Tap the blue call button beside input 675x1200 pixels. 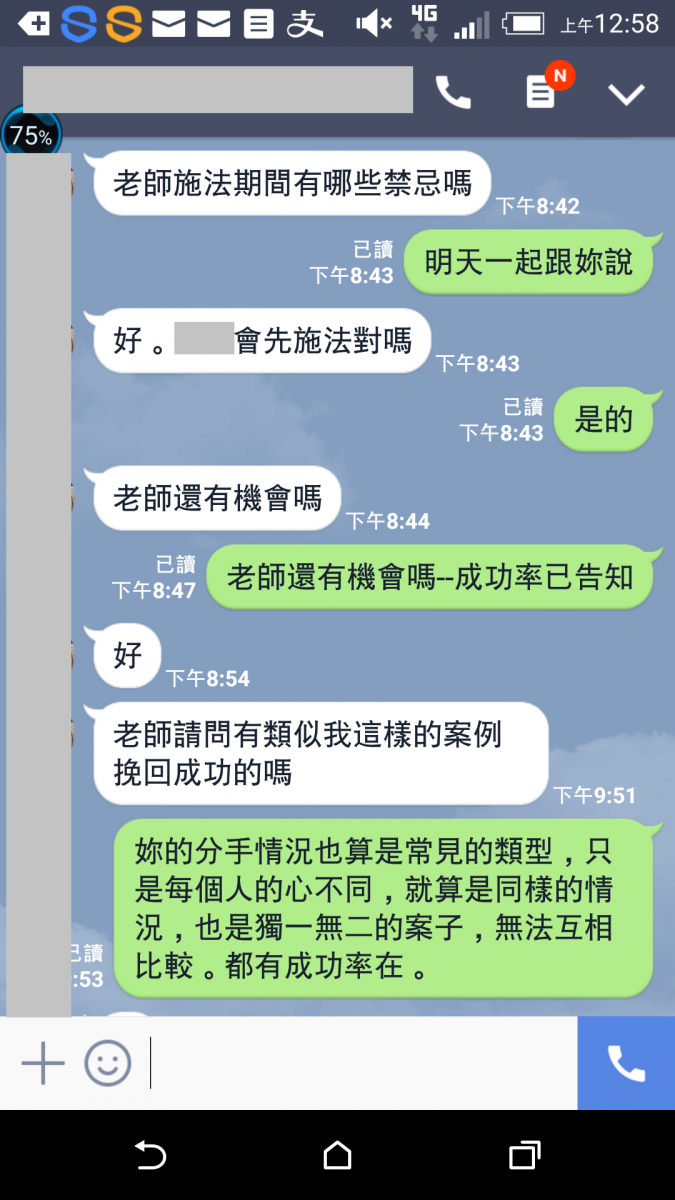[x=626, y=1063]
